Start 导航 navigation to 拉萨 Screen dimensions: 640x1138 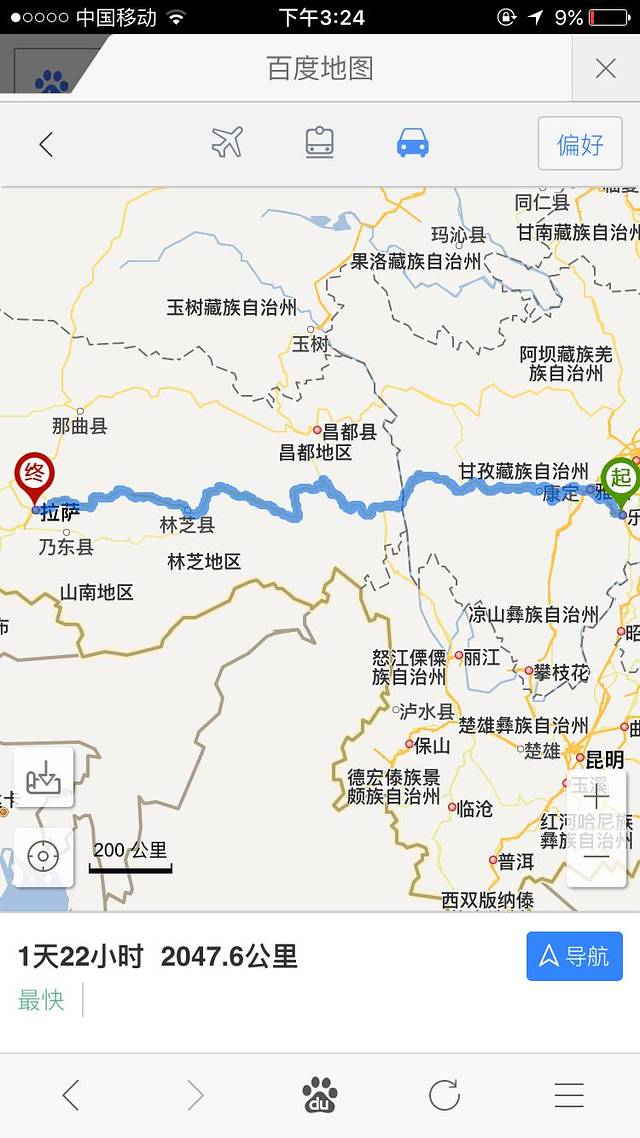[574, 956]
